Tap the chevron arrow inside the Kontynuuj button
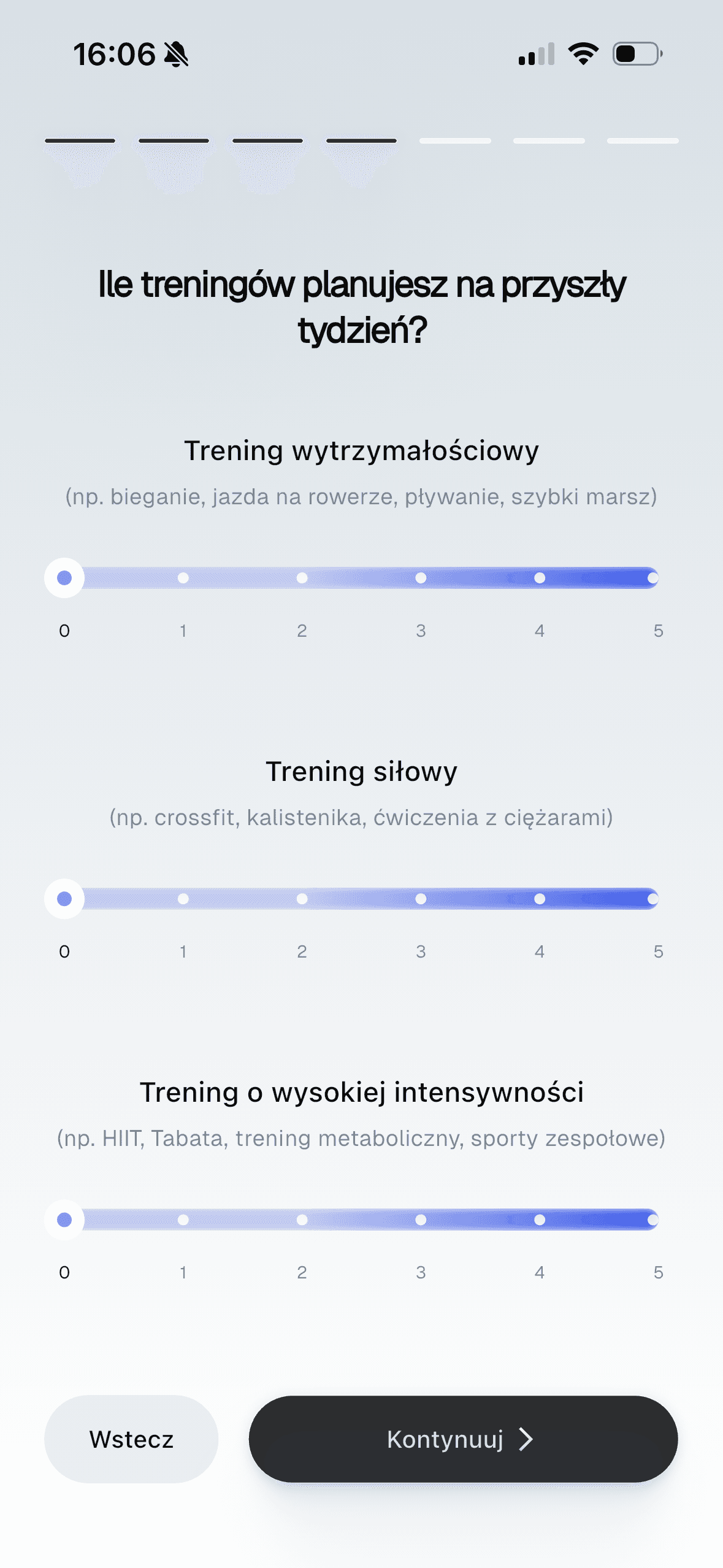This screenshot has width=723, height=1568. [526, 1439]
